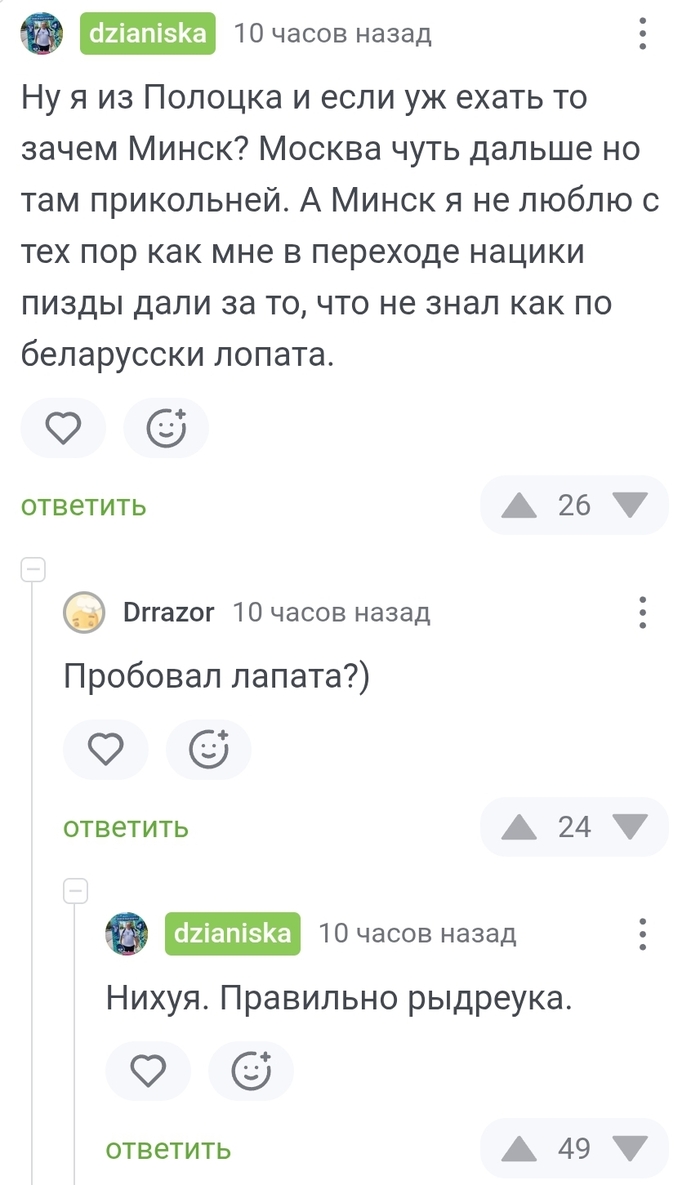Reply to the 'рыдреука' comment
Image resolution: width=700 pixels, height=1185 pixels.
168,1149
